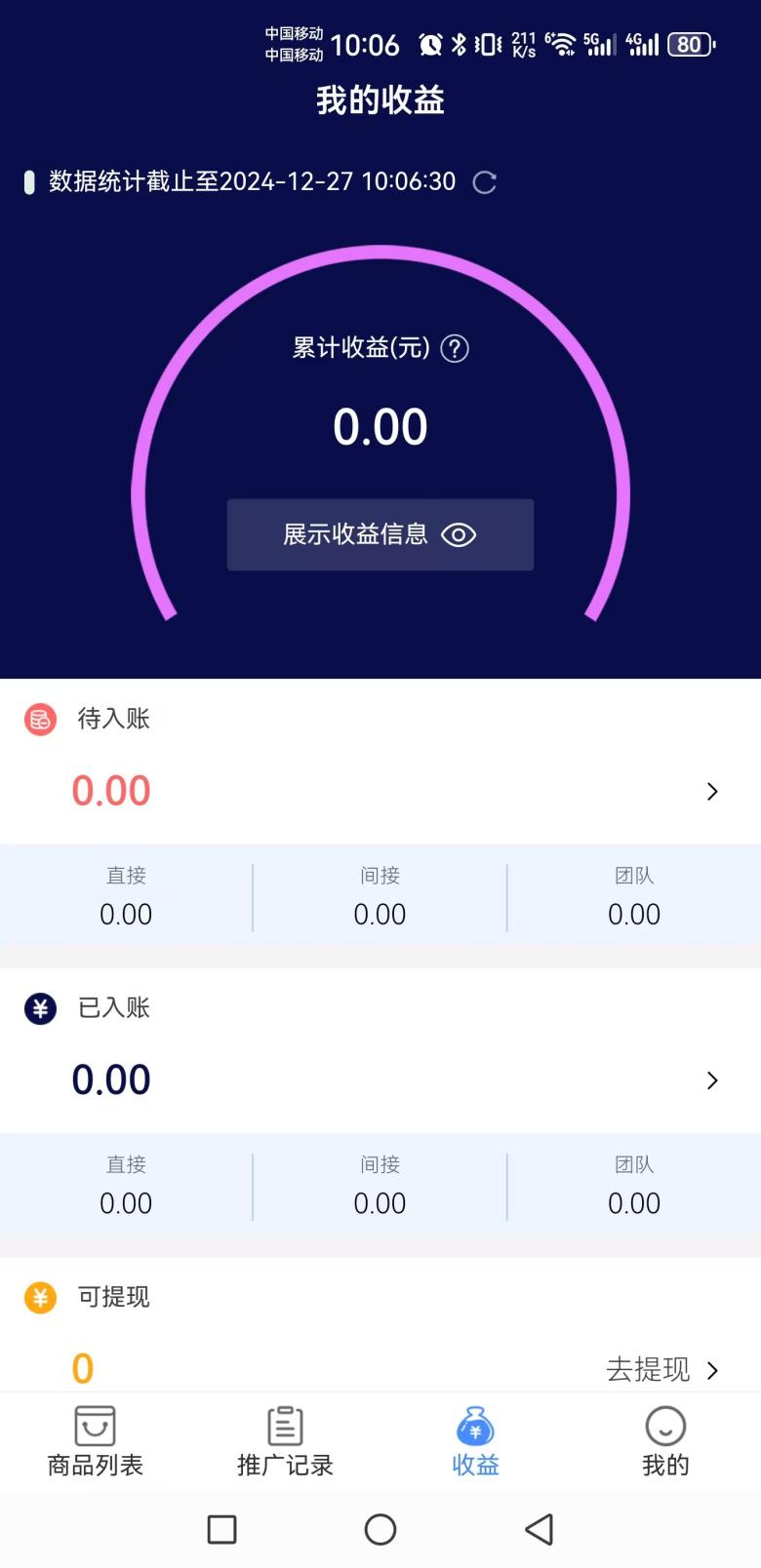
Task: Tap the 已入账 black yen icon
Action: (x=39, y=1008)
